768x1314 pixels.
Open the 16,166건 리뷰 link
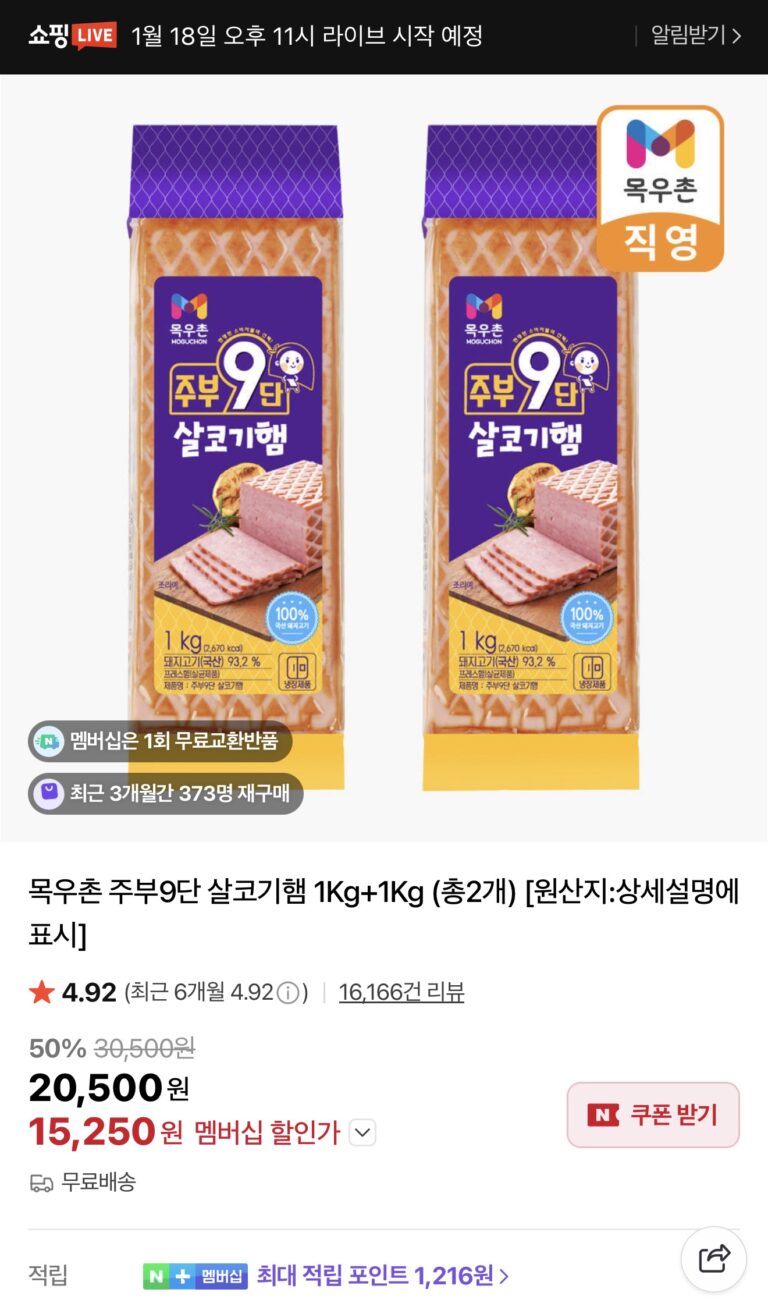coord(401,992)
